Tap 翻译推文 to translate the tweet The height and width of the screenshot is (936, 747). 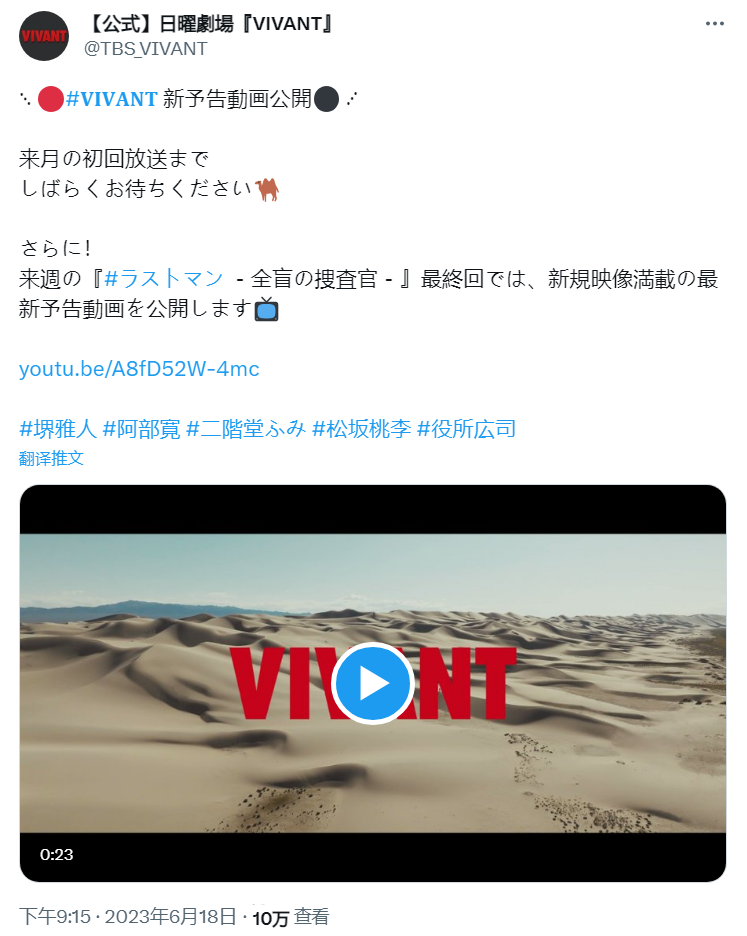pyautogui.click(x=51, y=458)
